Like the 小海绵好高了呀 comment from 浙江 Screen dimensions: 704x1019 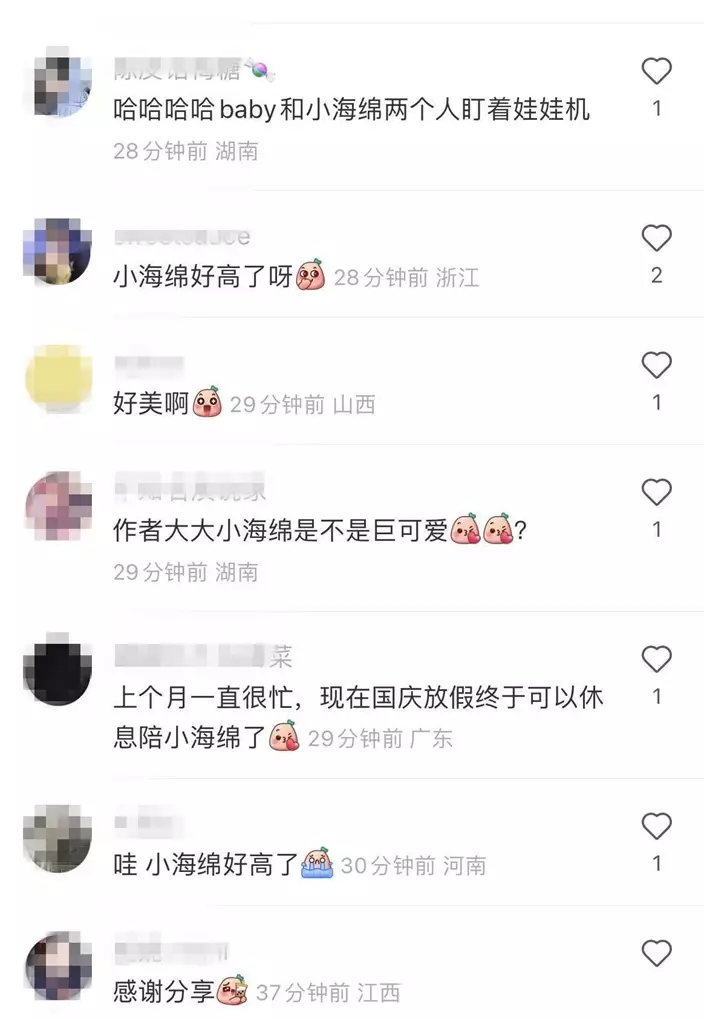[656, 239]
